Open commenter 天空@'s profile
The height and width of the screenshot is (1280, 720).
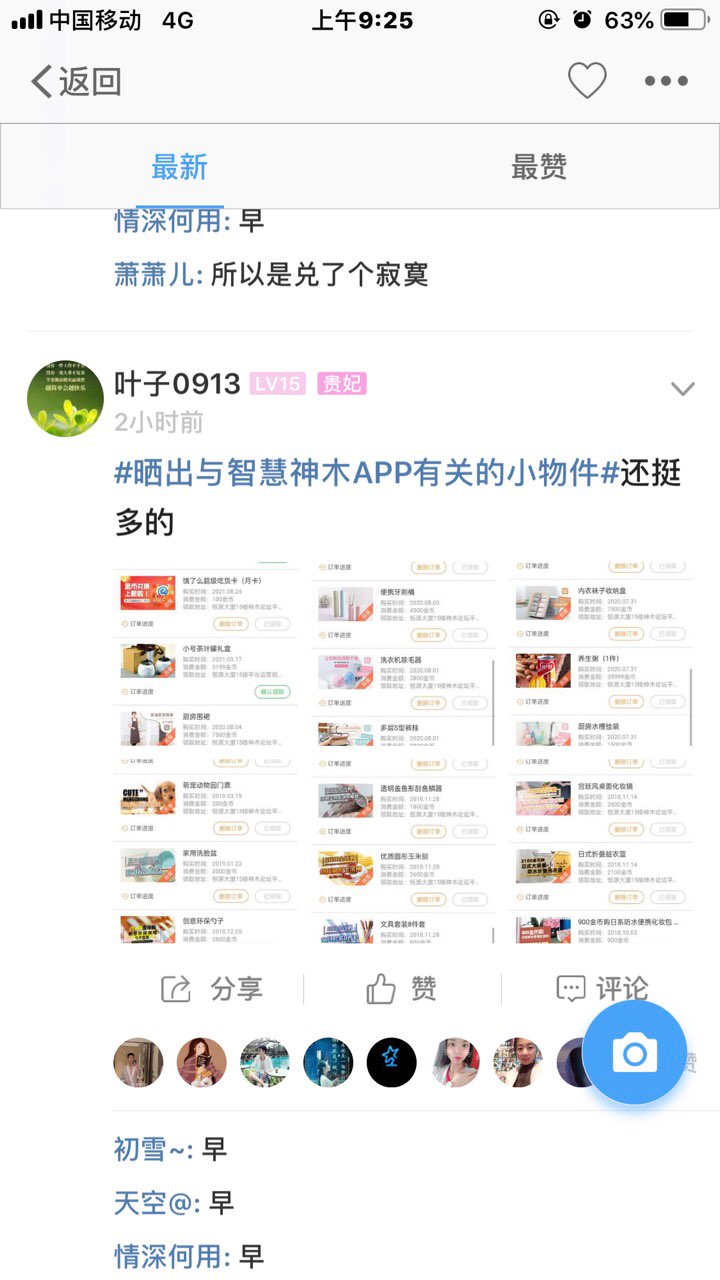[157, 1202]
